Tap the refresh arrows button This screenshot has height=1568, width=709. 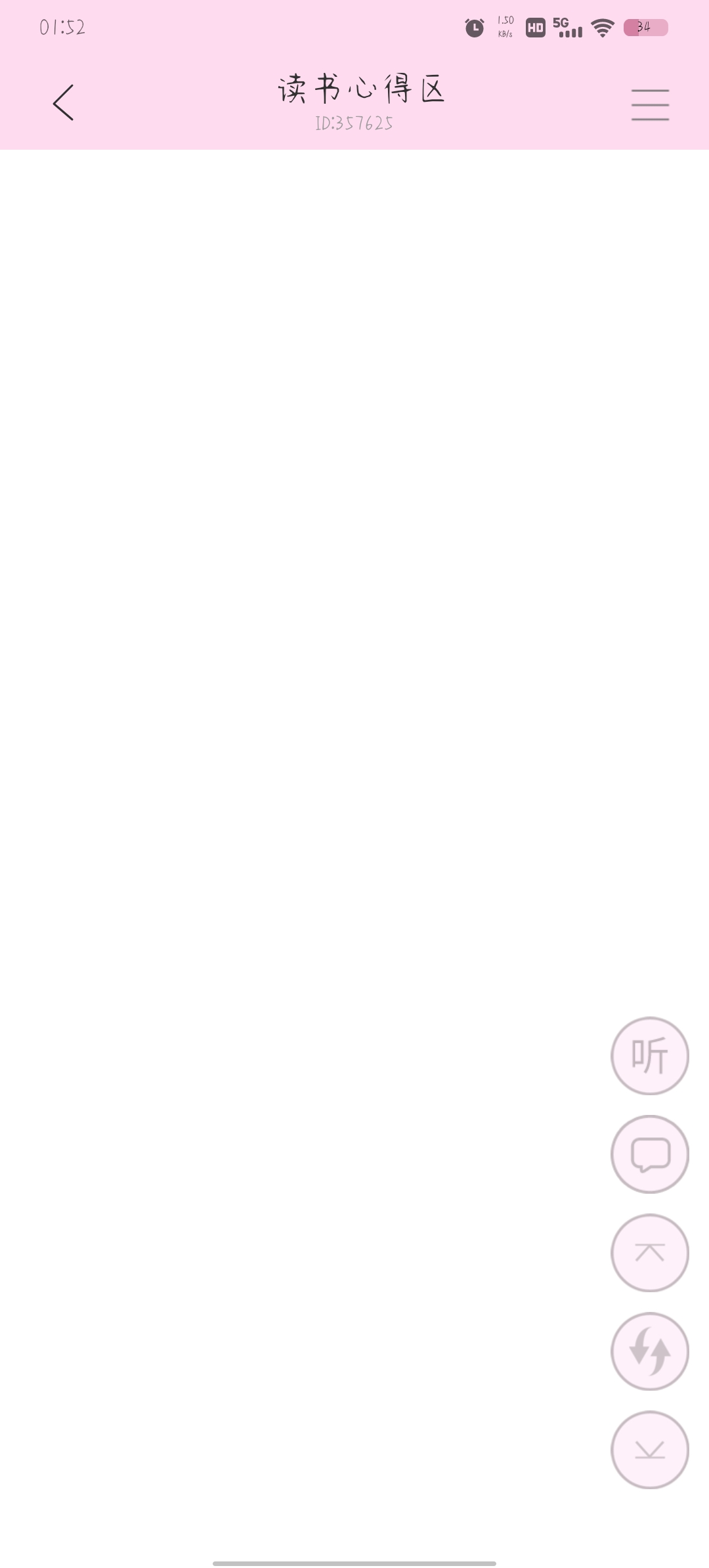pos(650,1351)
